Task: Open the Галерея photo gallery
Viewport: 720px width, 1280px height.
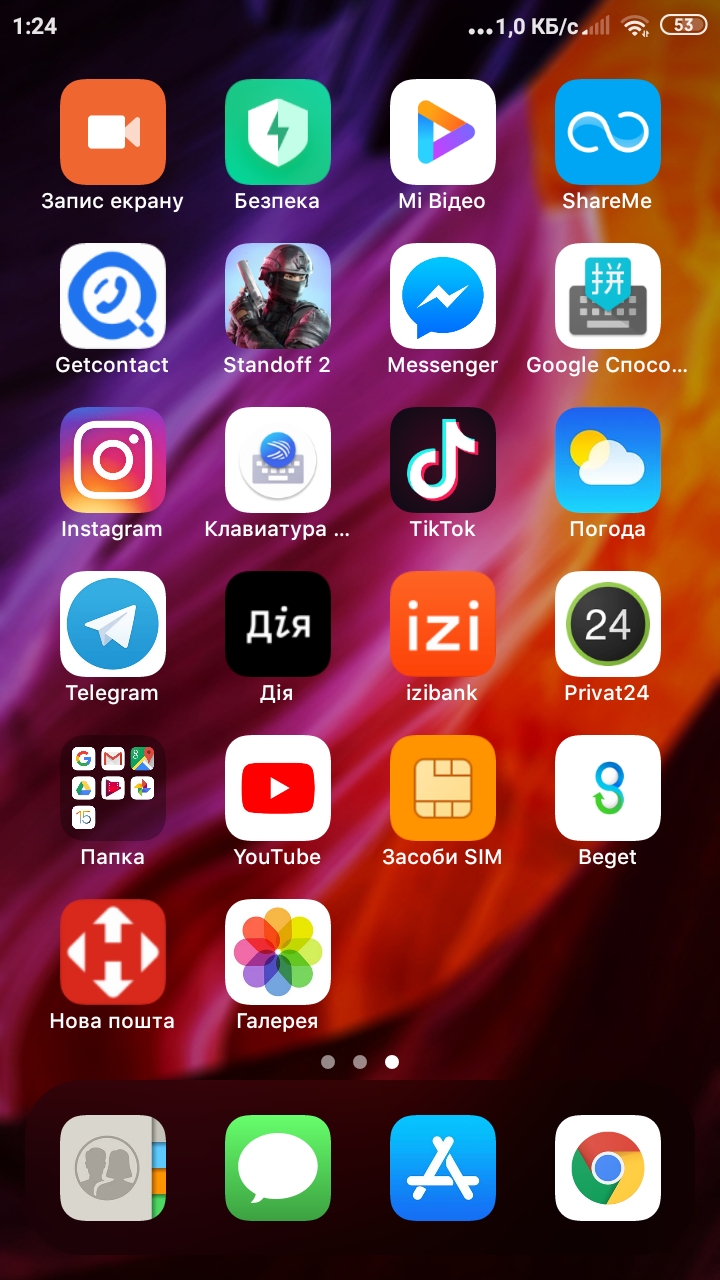Action: [278, 952]
